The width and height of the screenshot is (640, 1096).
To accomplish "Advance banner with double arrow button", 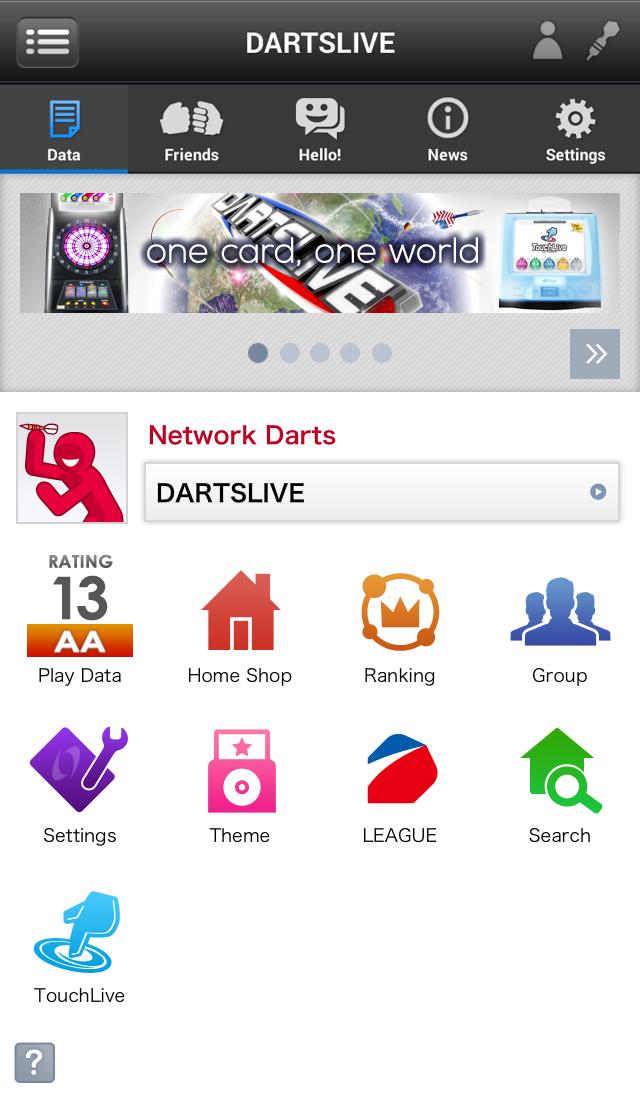I will pyautogui.click(x=595, y=354).
